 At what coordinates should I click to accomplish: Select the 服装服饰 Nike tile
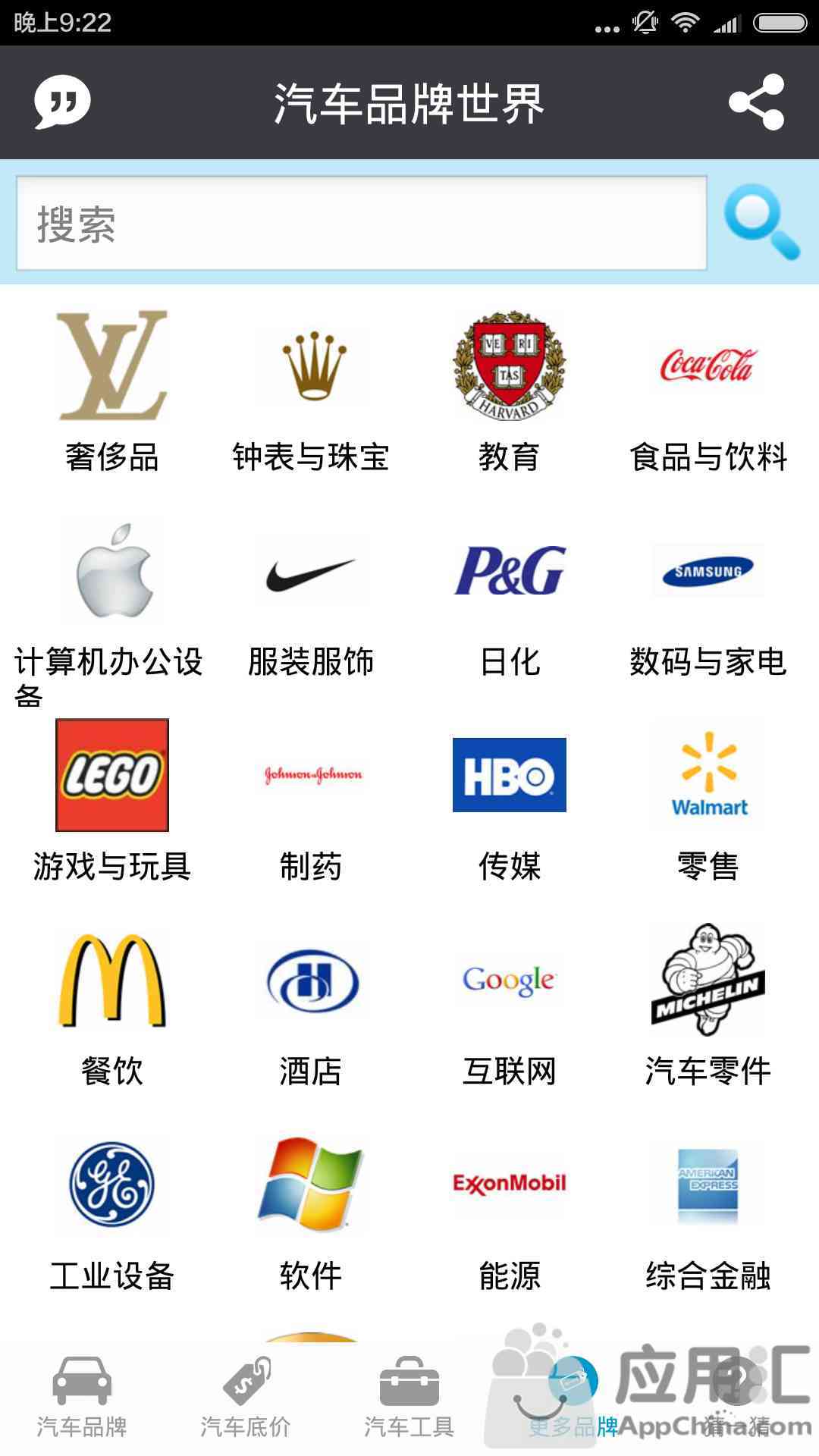[311, 599]
